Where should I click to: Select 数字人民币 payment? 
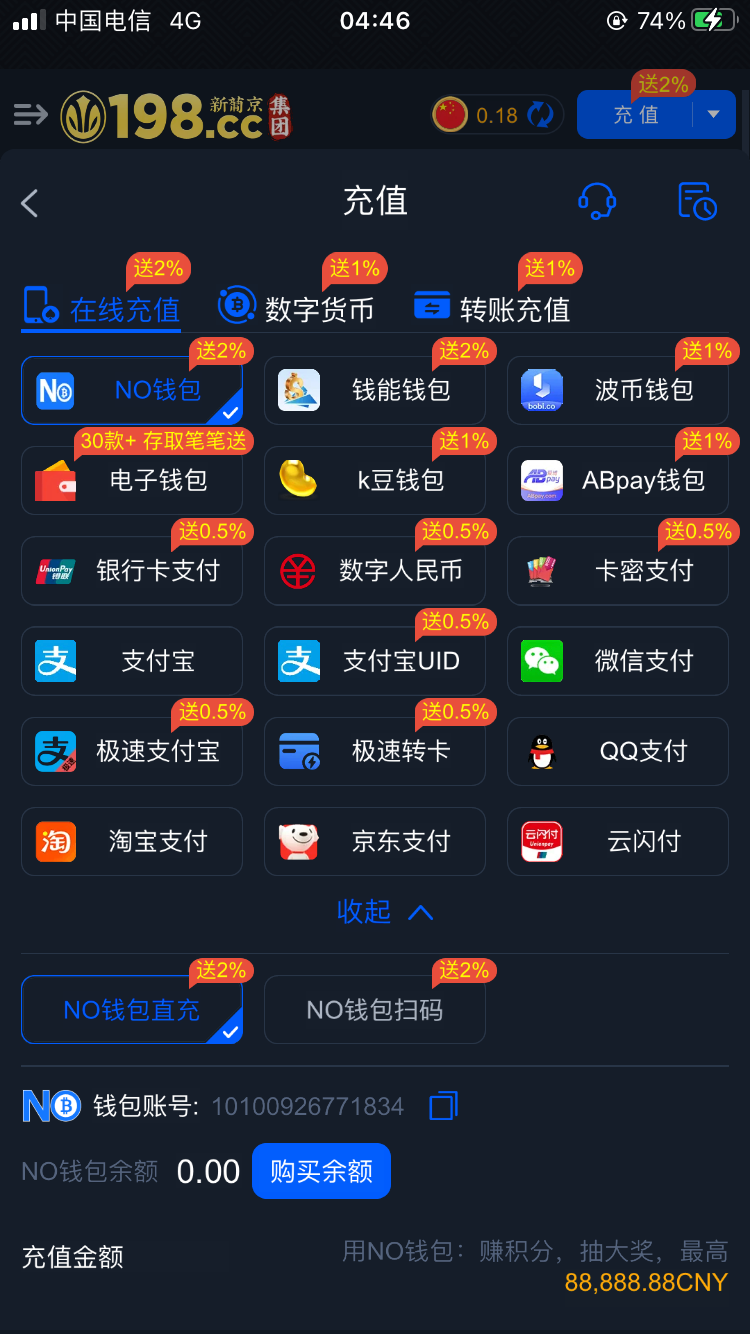point(375,571)
